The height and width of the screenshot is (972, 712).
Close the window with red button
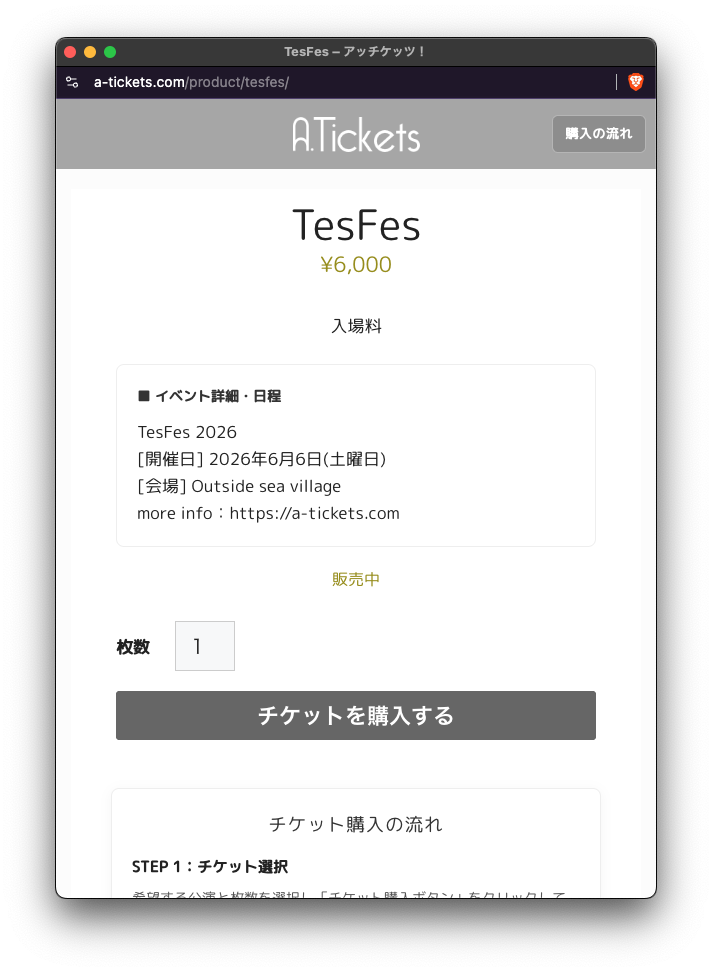(70, 52)
